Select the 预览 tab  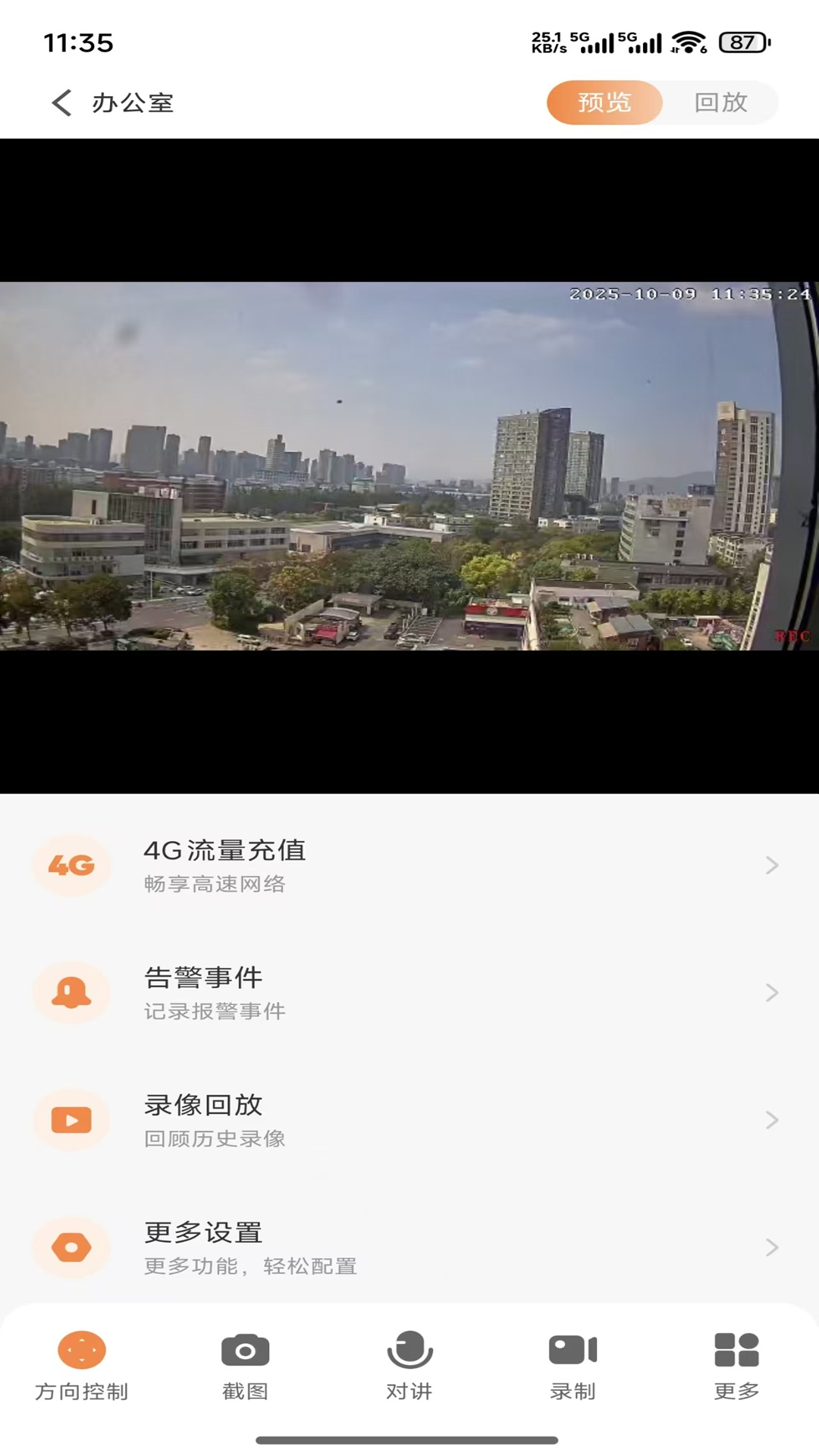(x=604, y=102)
